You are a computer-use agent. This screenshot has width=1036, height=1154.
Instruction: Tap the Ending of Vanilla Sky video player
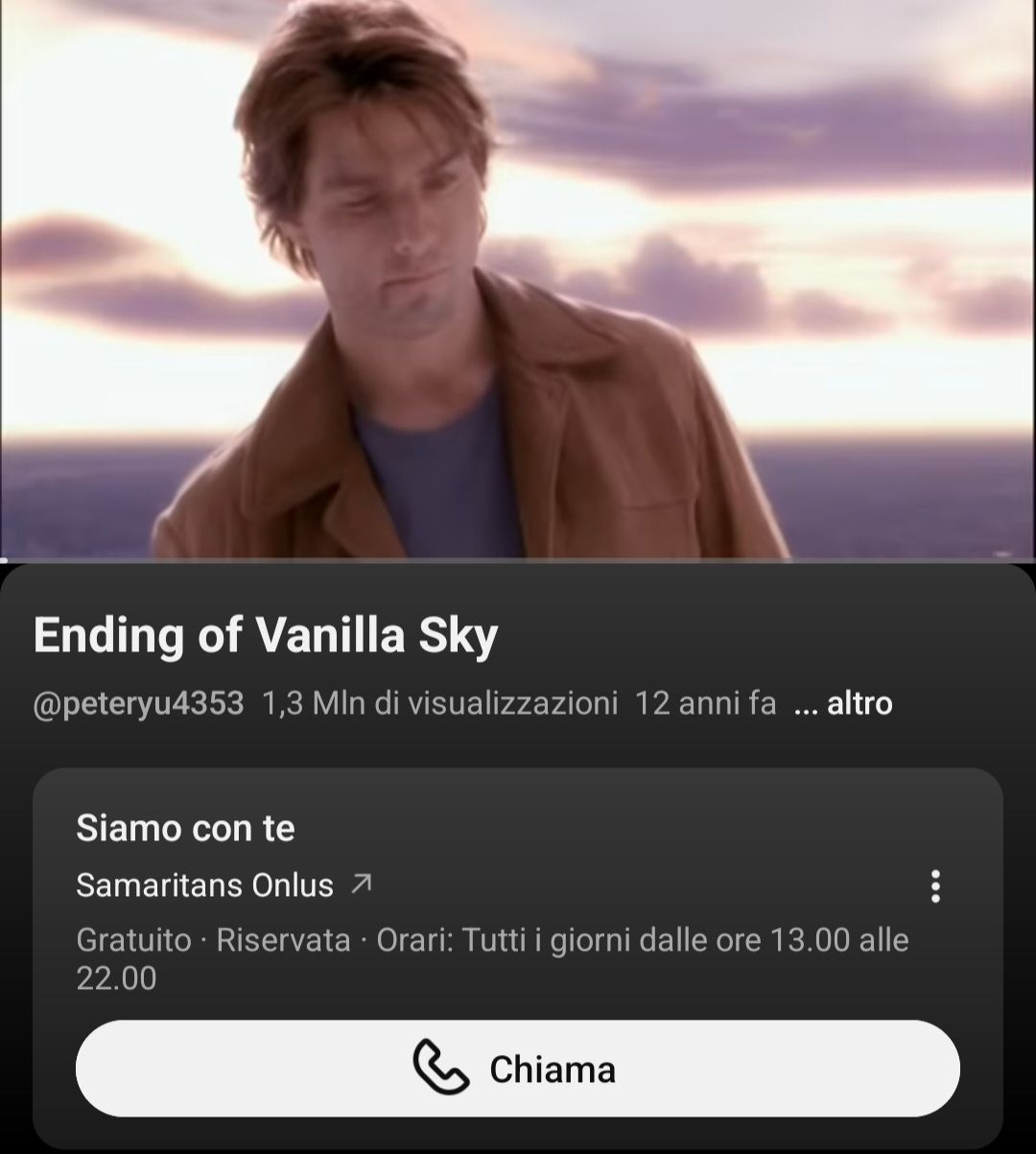pos(518,278)
